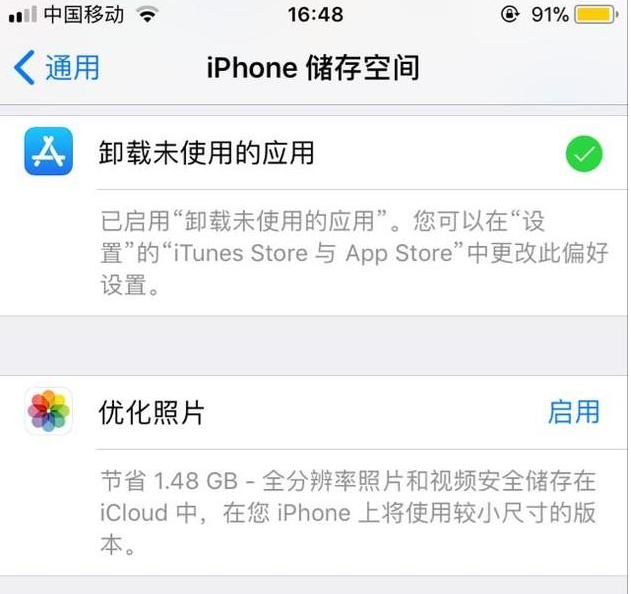Go back to 通用 settings
The width and height of the screenshot is (631, 594).
pos(57,68)
